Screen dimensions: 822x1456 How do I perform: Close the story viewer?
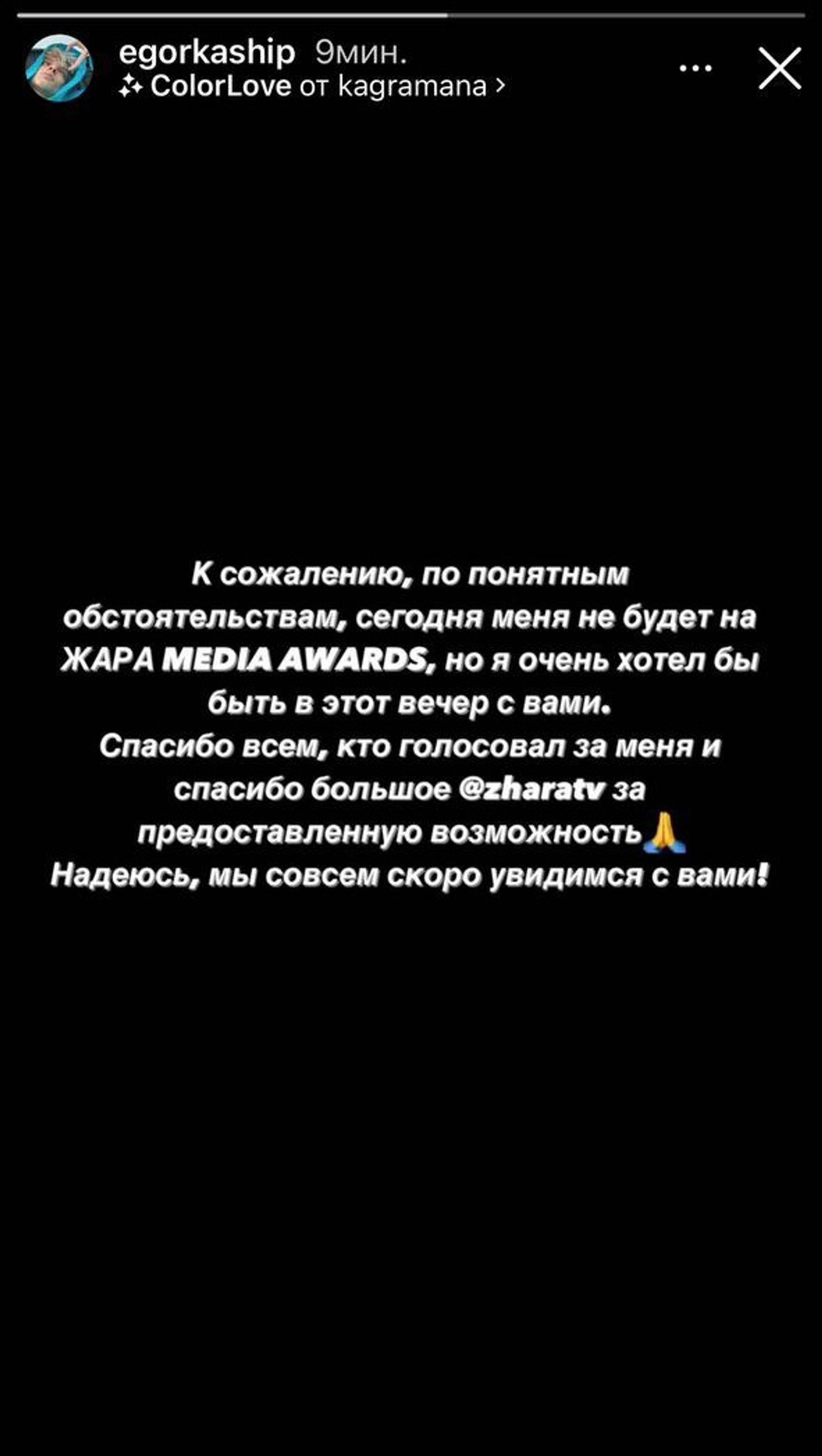[x=779, y=68]
